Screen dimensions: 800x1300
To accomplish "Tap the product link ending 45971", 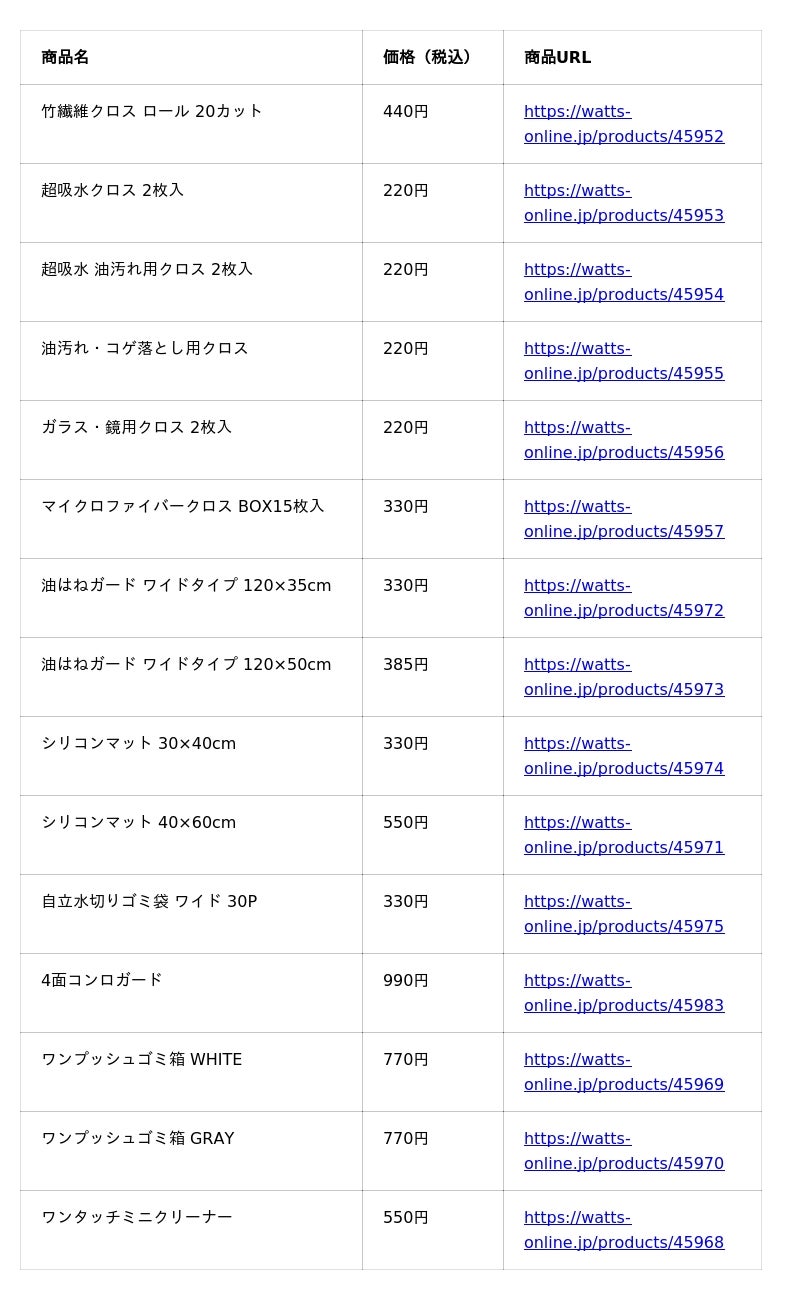I will 623,847.
